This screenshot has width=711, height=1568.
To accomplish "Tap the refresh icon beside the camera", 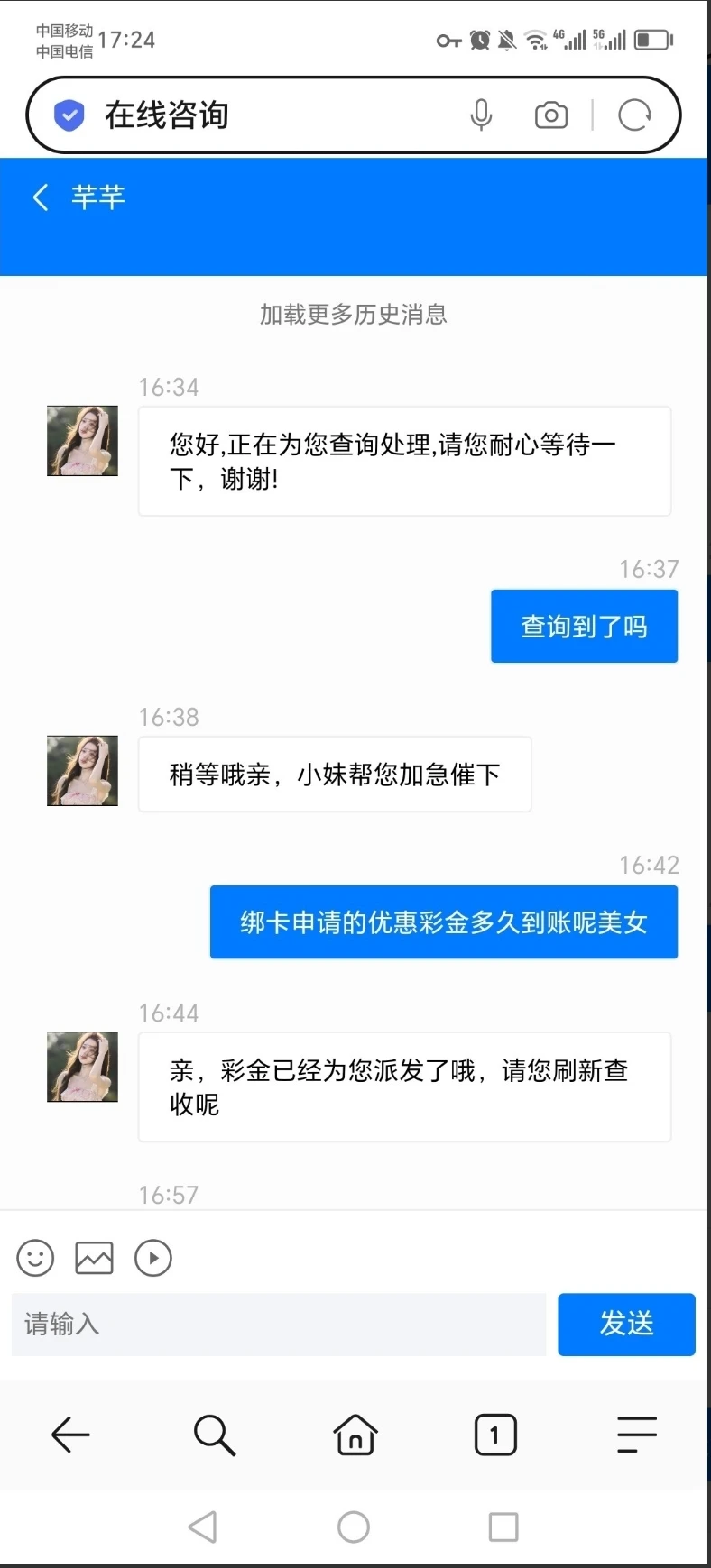I will pos(633,115).
